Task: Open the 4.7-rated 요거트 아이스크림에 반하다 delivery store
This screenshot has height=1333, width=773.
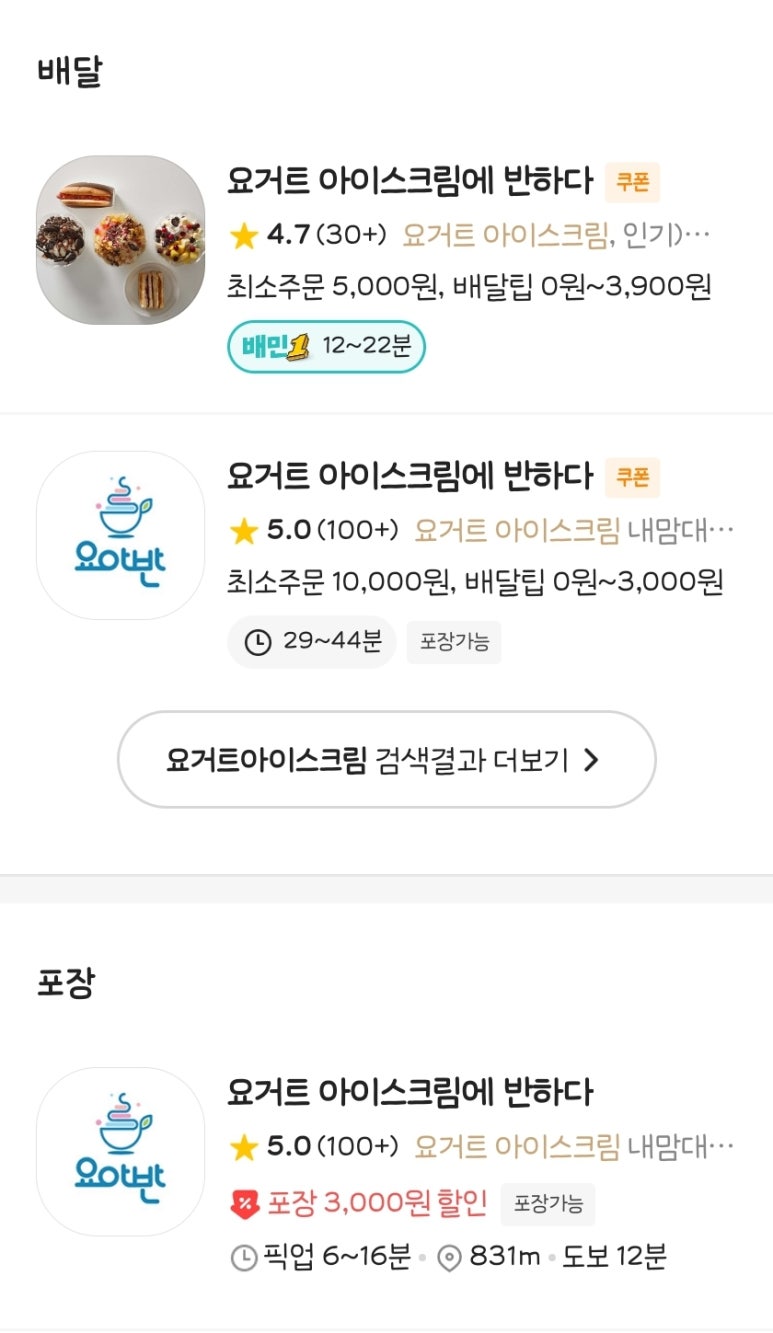Action: (410, 182)
